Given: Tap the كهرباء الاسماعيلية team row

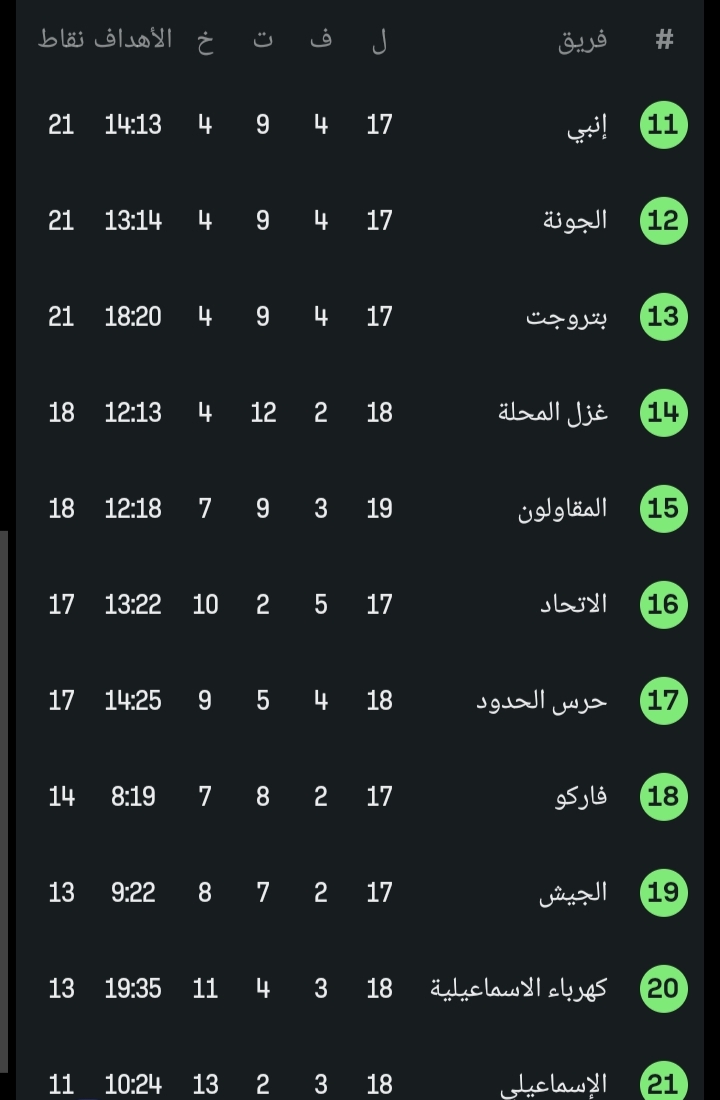Looking at the screenshot, I should pyautogui.click(x=518, y=989).
